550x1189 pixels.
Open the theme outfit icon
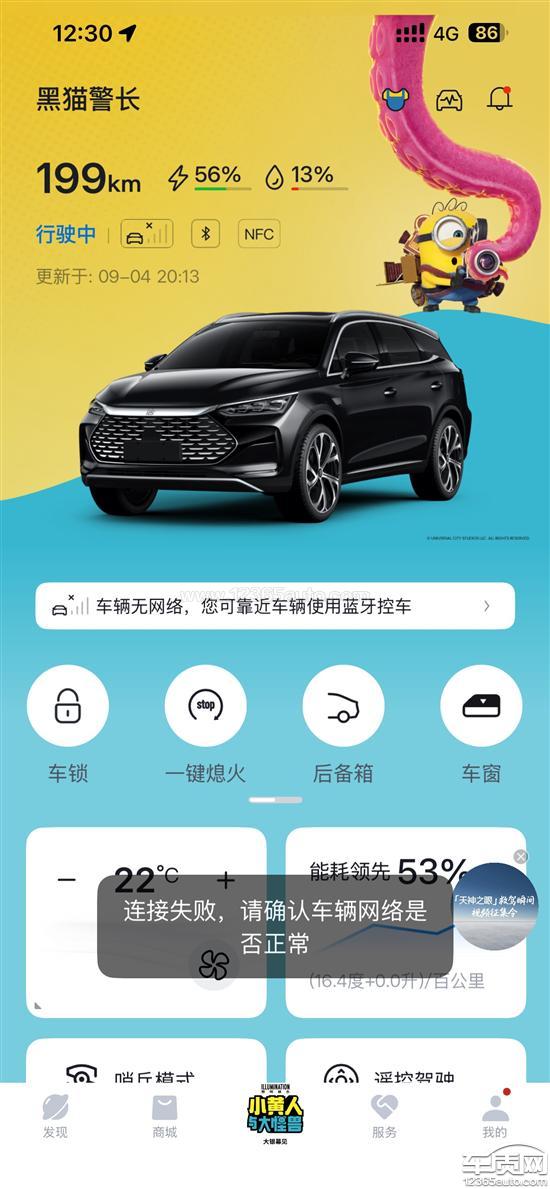tap(395, 99)
